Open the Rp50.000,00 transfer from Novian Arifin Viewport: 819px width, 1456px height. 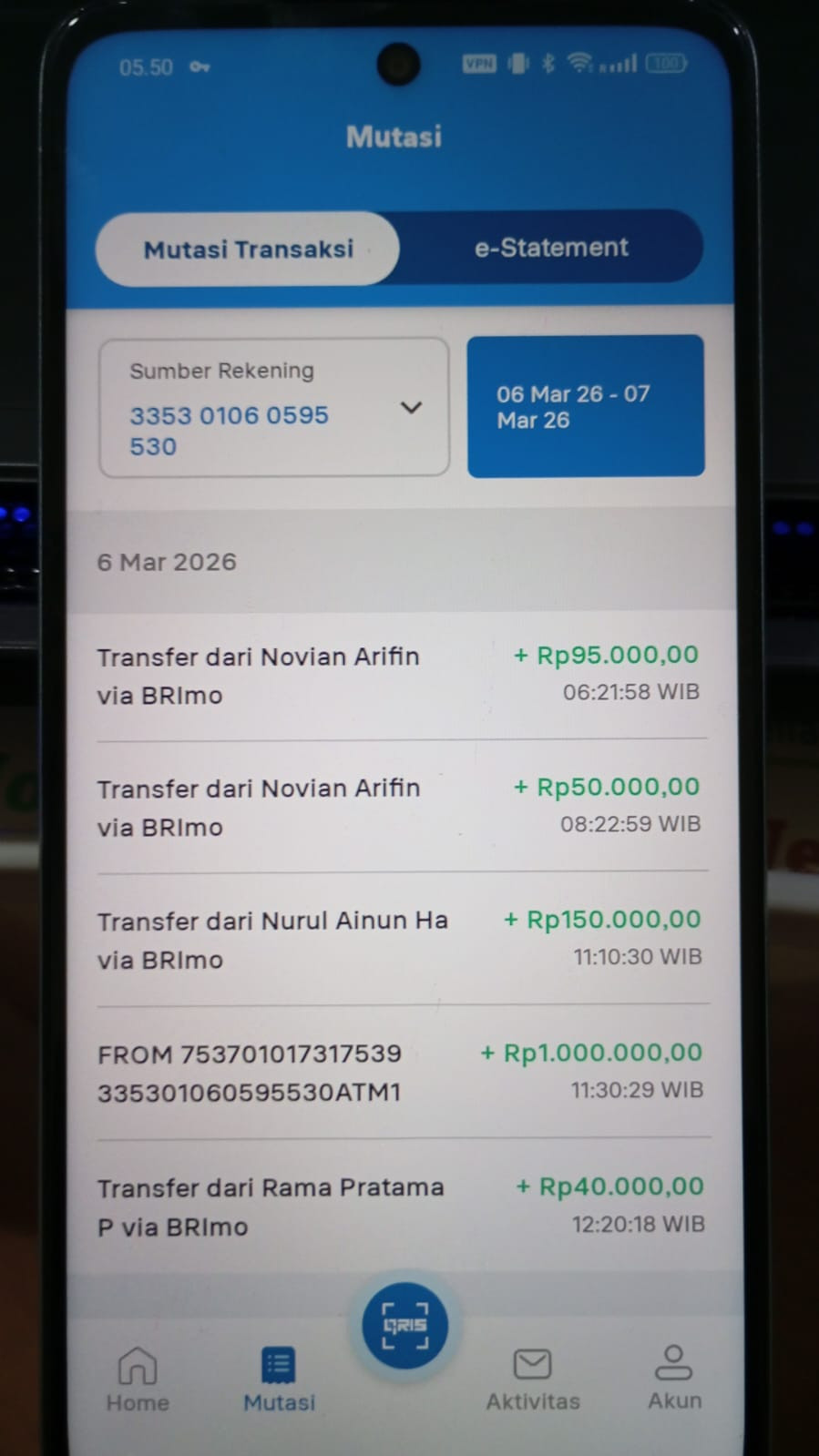tap(401, 807)
